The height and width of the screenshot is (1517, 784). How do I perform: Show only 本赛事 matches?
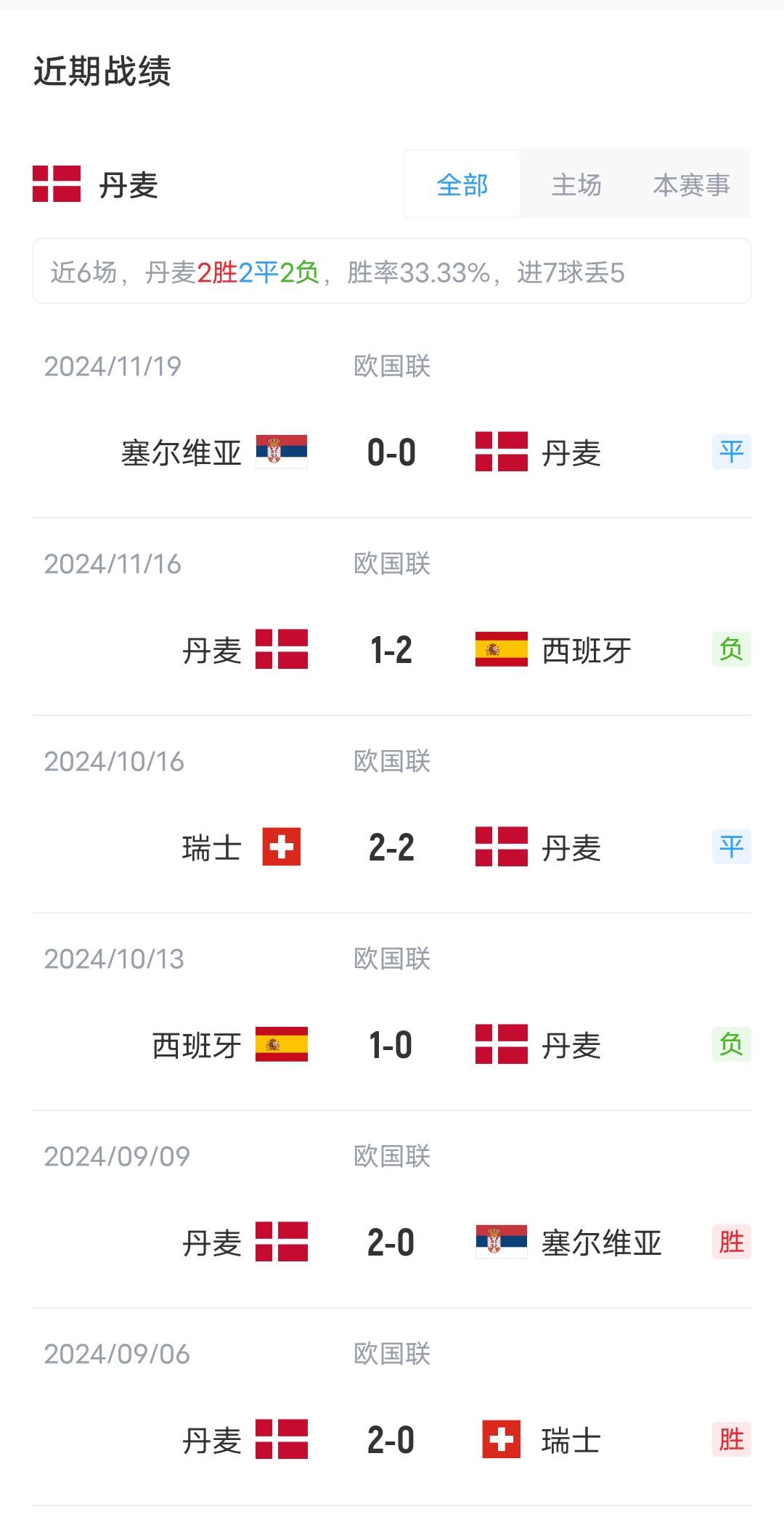click(691, 185)
